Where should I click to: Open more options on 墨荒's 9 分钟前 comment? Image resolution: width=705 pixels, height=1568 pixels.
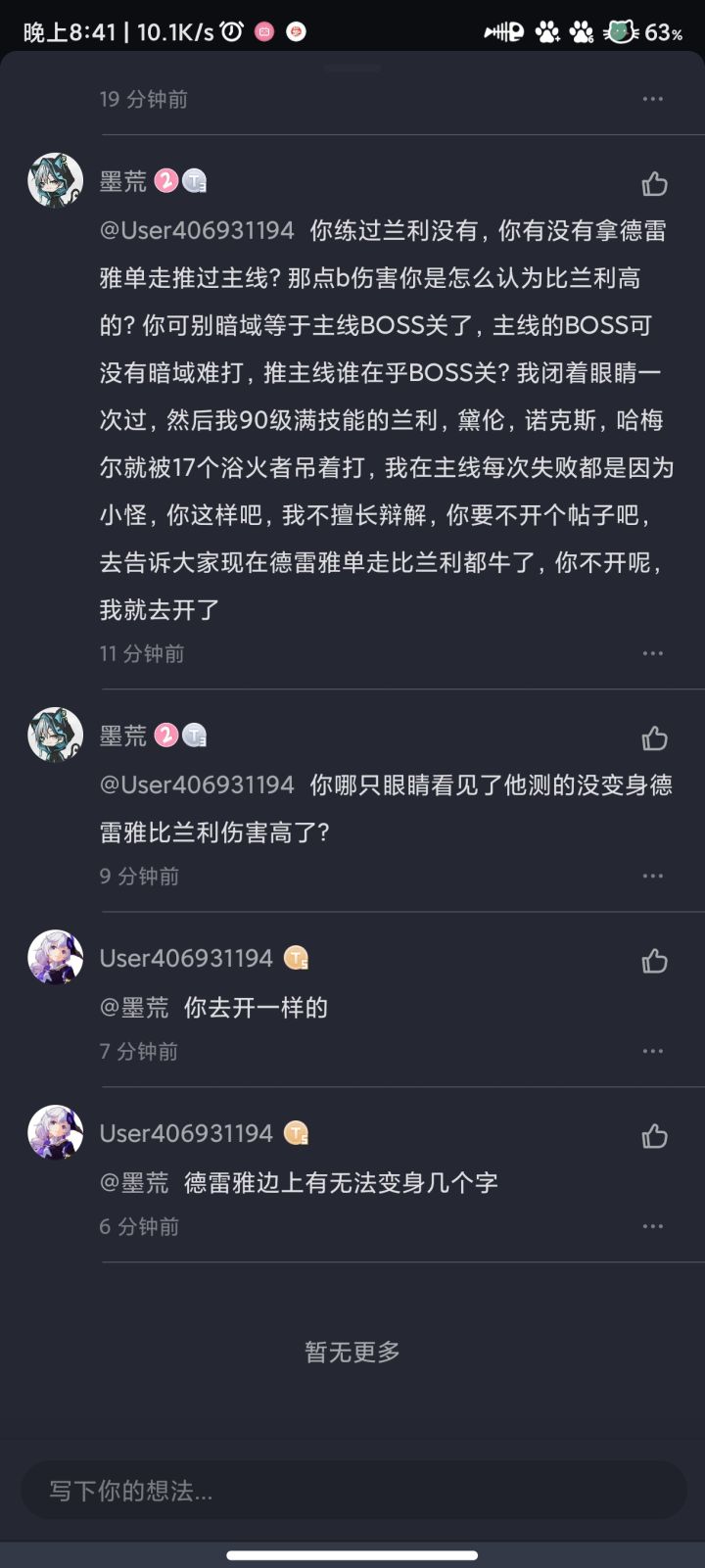[653, 876]
